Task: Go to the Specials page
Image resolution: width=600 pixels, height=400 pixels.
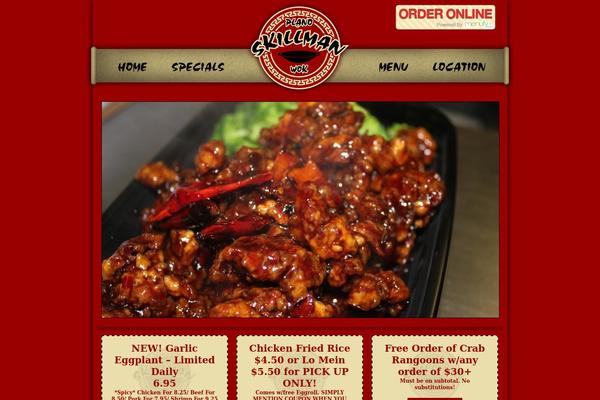Action: click(x=197, y=67)
